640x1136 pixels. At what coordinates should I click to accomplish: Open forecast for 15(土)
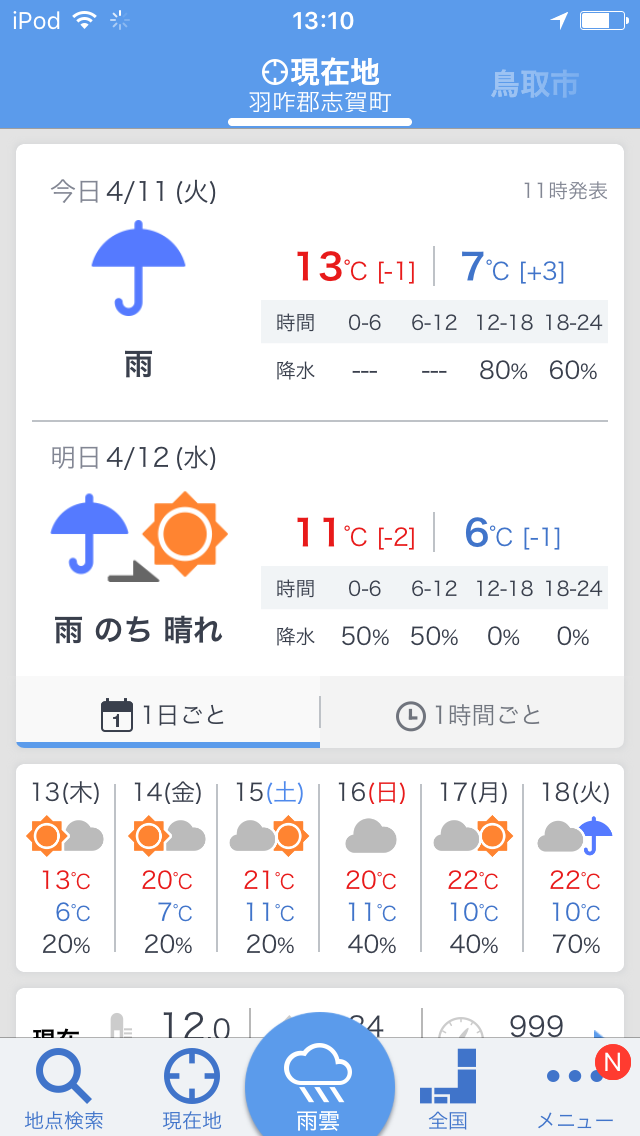pyautogui.click(x=268, y=867)
